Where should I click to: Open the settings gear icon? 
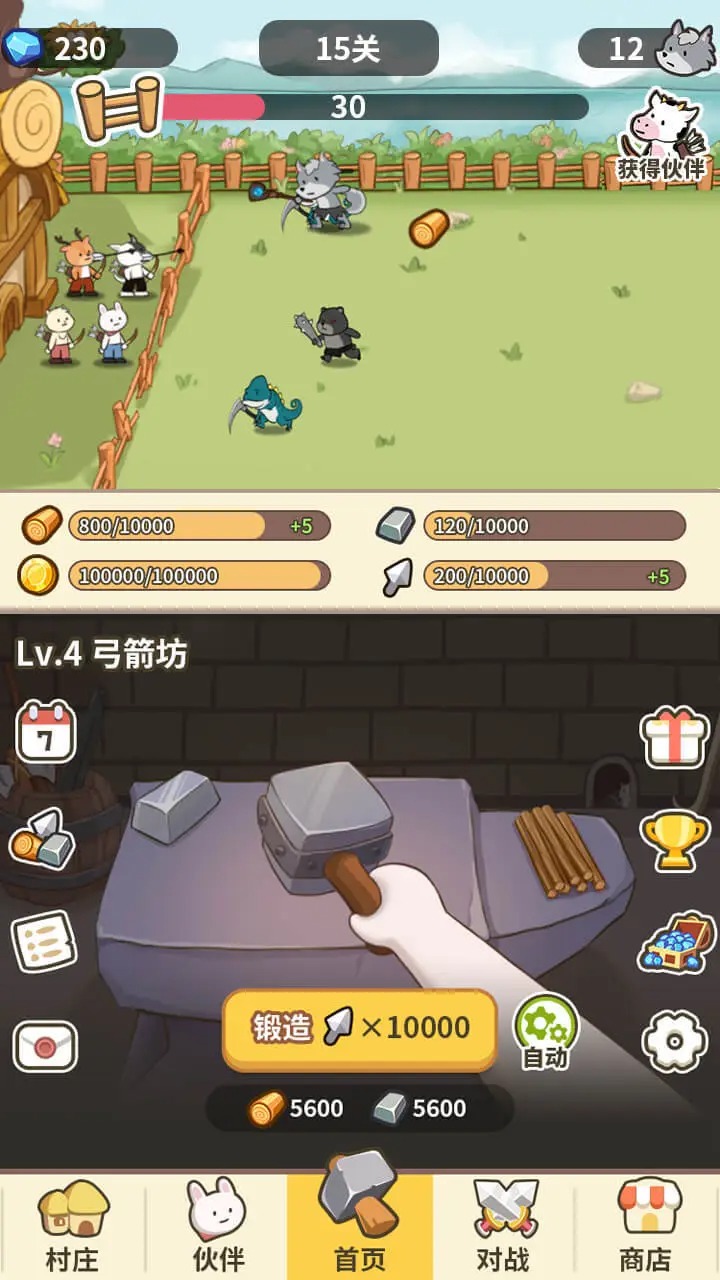tap(674, 1041)
